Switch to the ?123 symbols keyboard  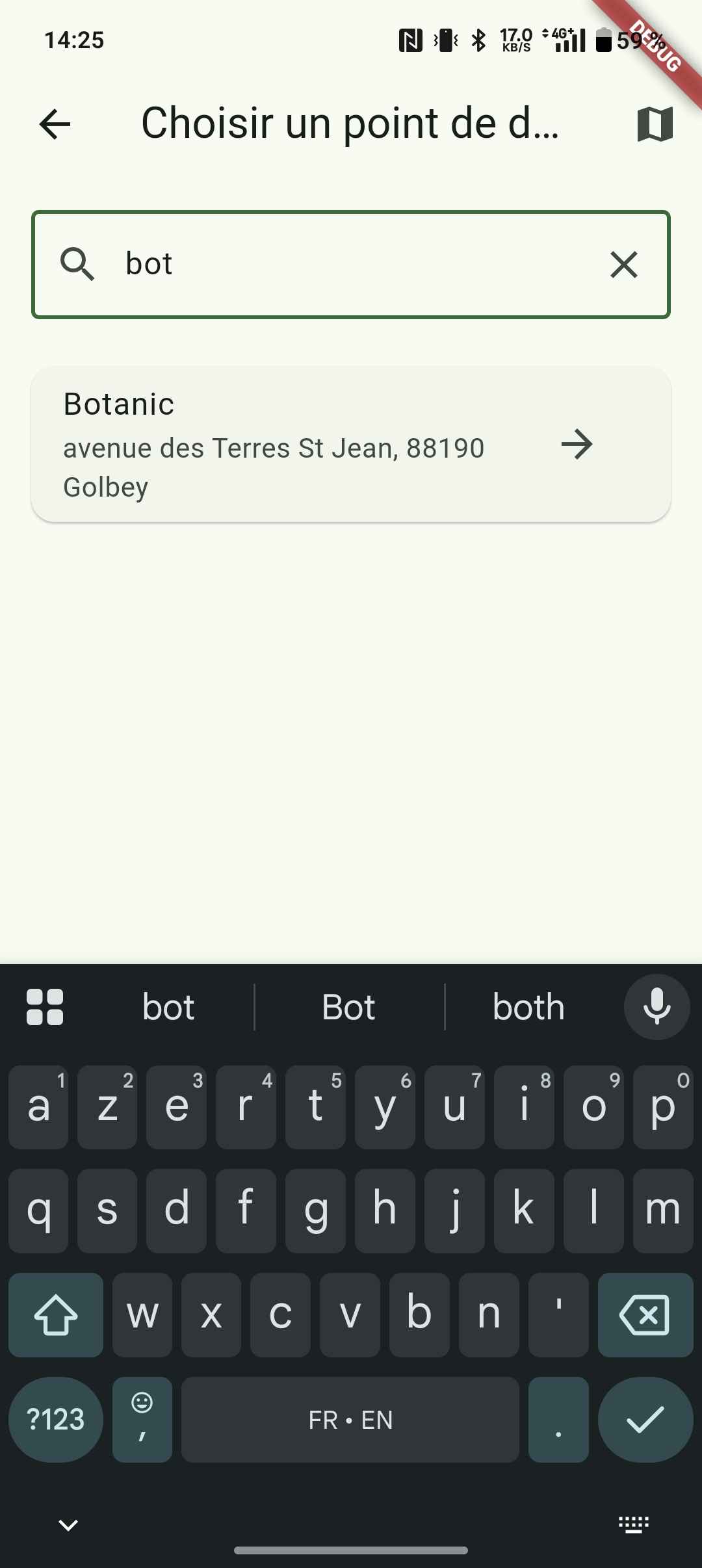coord(56,1419)
